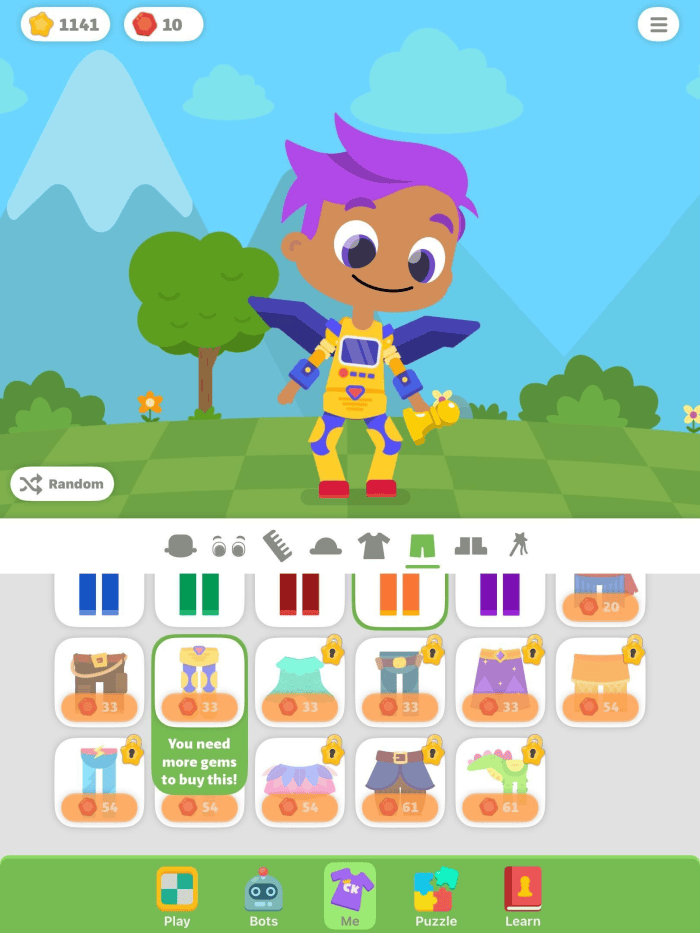Randomize the avatar outfit
700x933 pixels.
(x=62, y=484)
